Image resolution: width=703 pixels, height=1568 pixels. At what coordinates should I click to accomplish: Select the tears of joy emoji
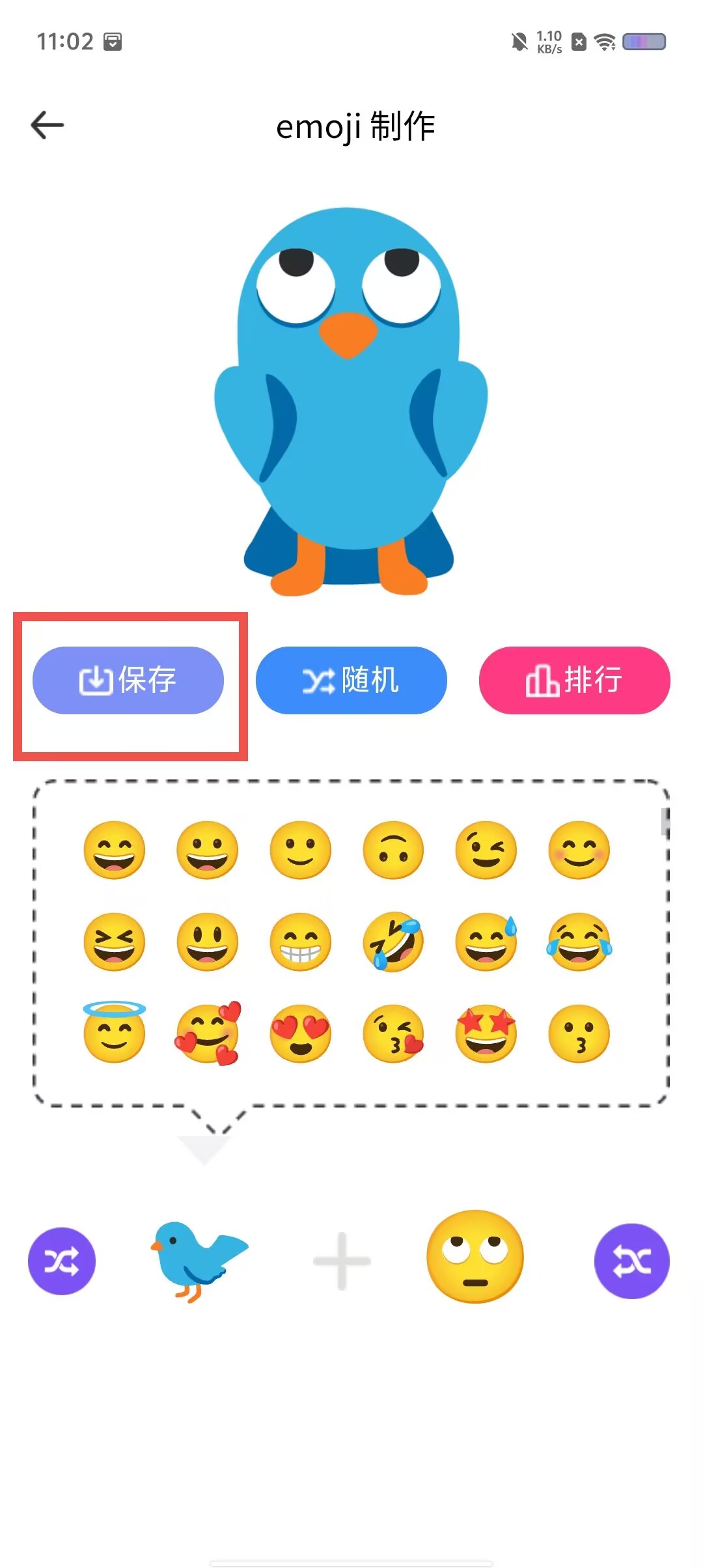(579, 942)
